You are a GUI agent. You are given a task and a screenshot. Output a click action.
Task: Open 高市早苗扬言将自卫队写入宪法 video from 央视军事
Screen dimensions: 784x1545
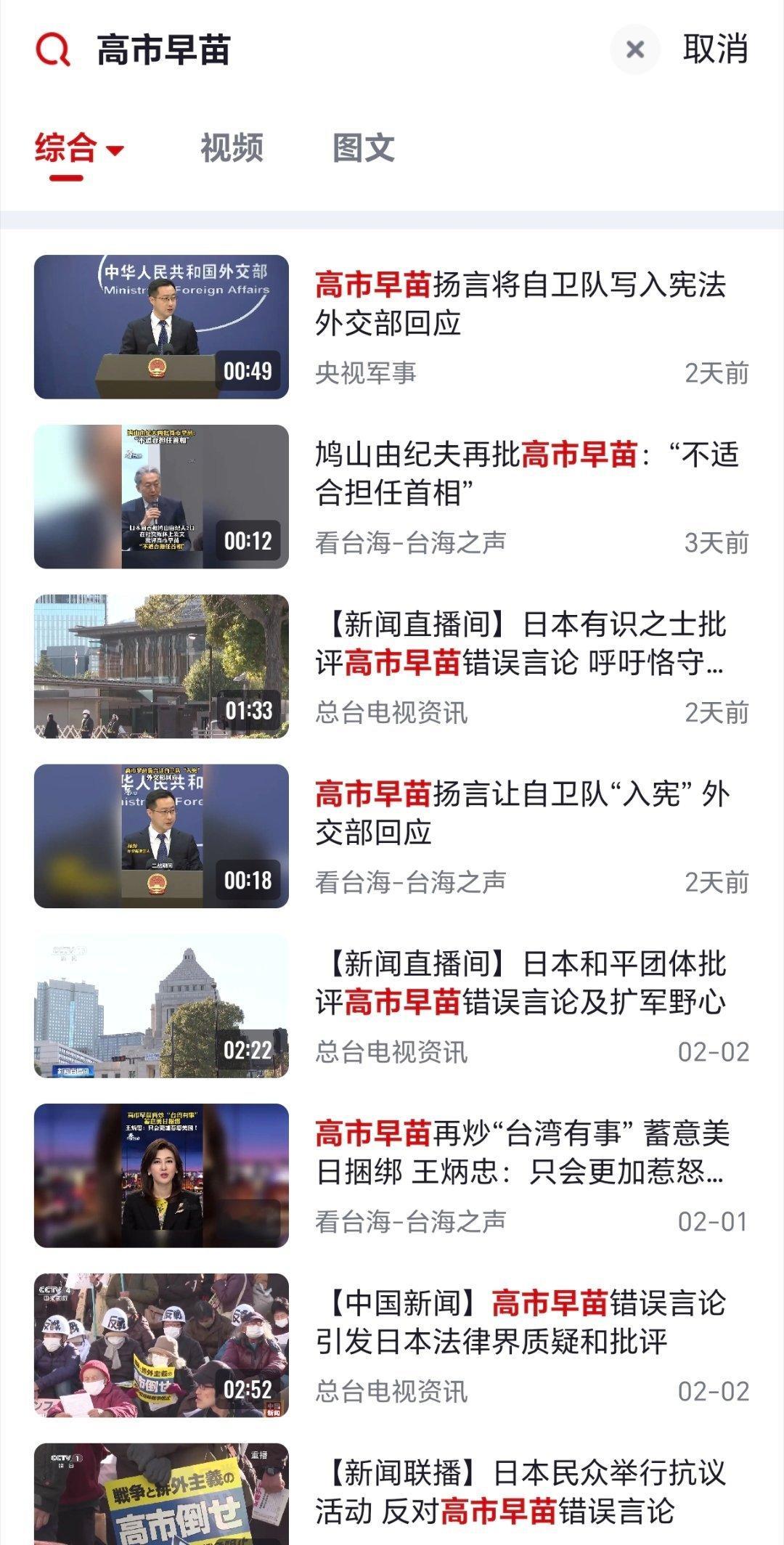click(x=520, y=303)
